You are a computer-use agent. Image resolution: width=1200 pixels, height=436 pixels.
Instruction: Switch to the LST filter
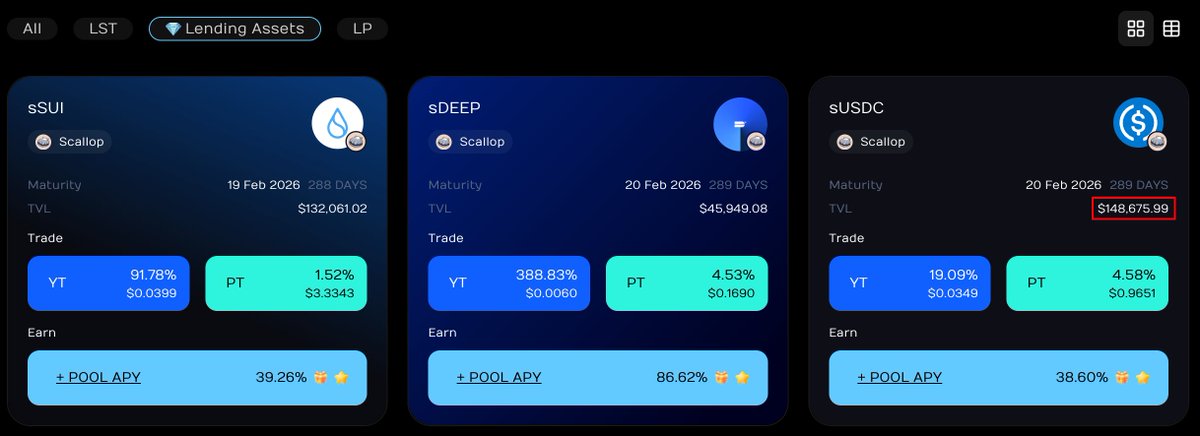coord(102,29)
